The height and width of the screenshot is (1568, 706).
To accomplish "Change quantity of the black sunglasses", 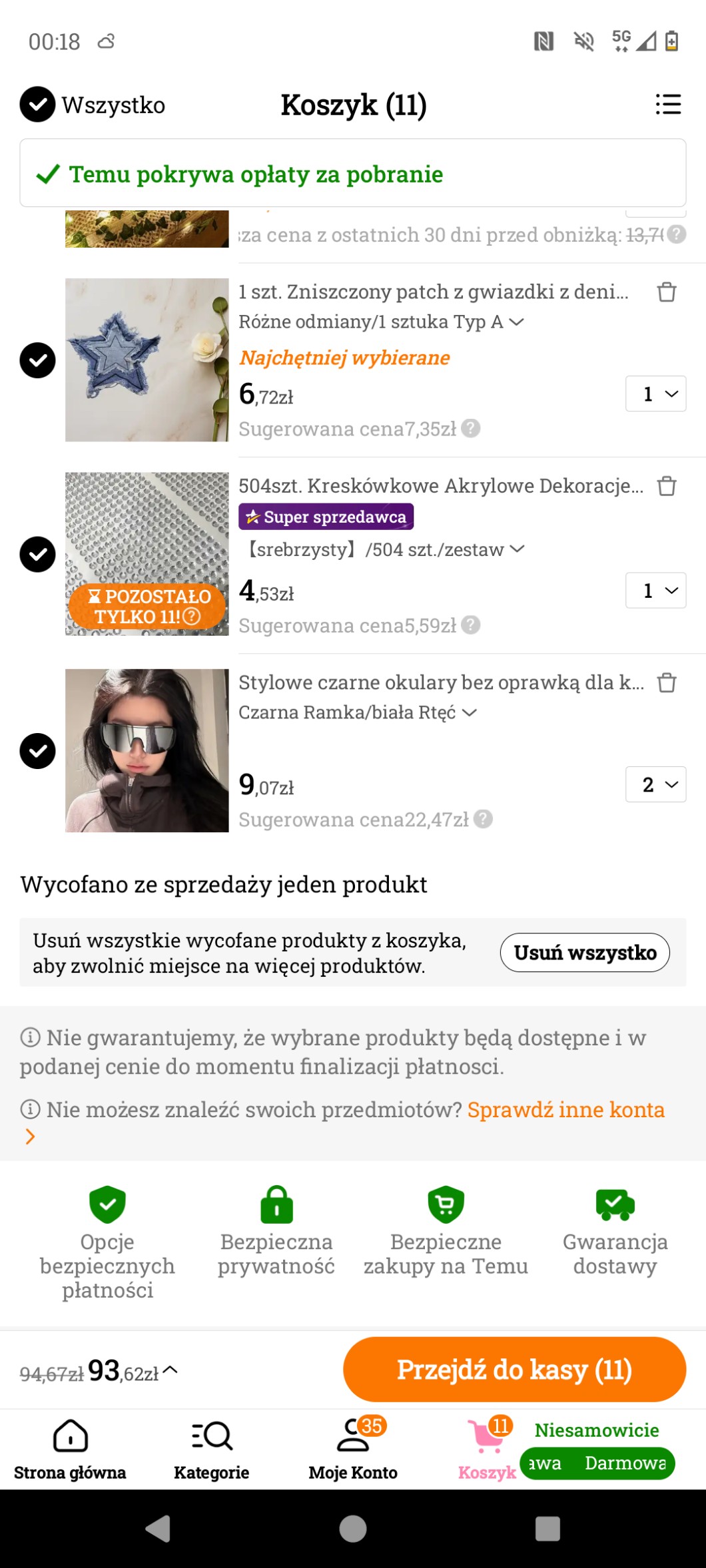I will pos(655,784).
